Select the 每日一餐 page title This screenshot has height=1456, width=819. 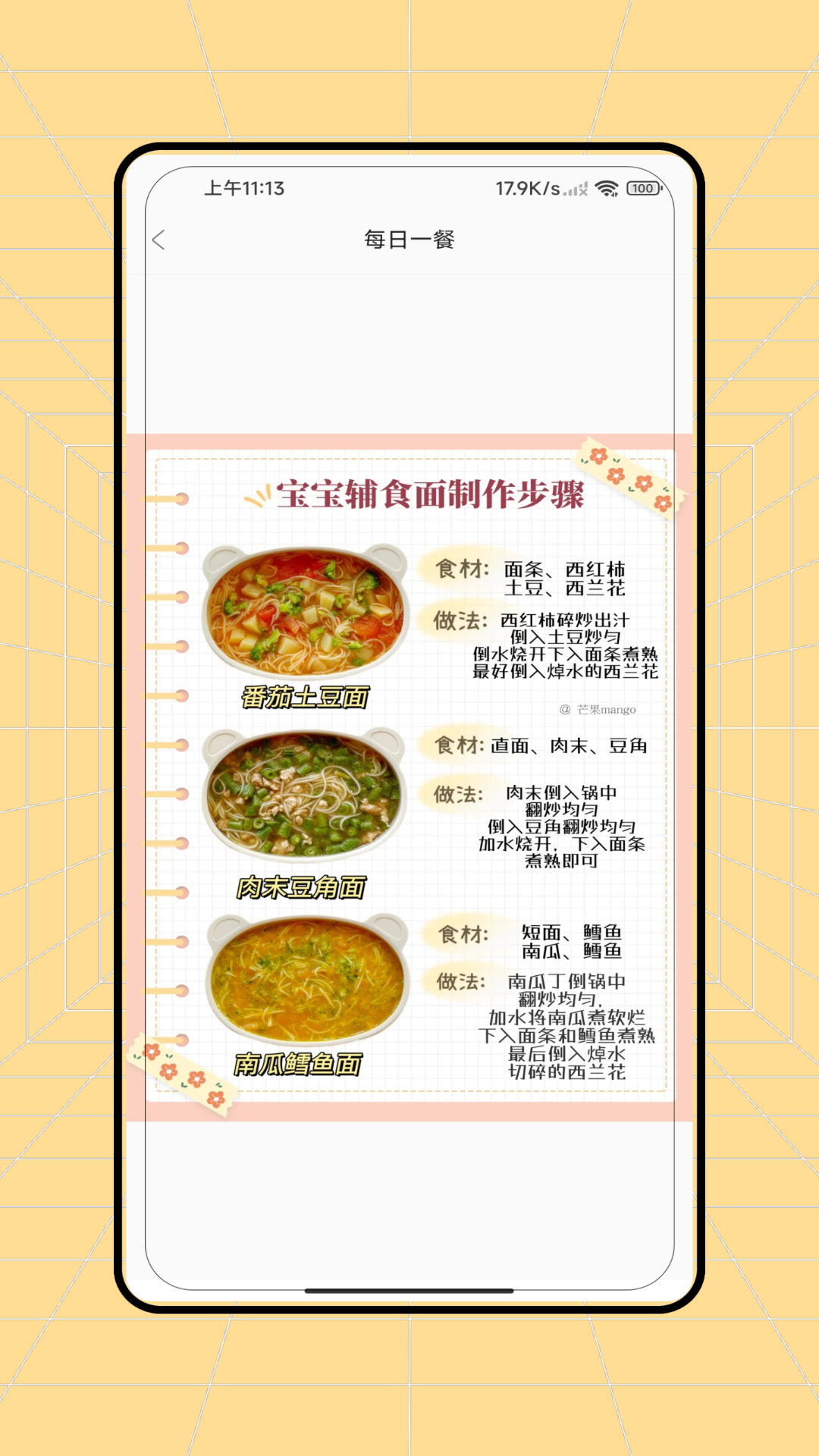tap(409, 239)
